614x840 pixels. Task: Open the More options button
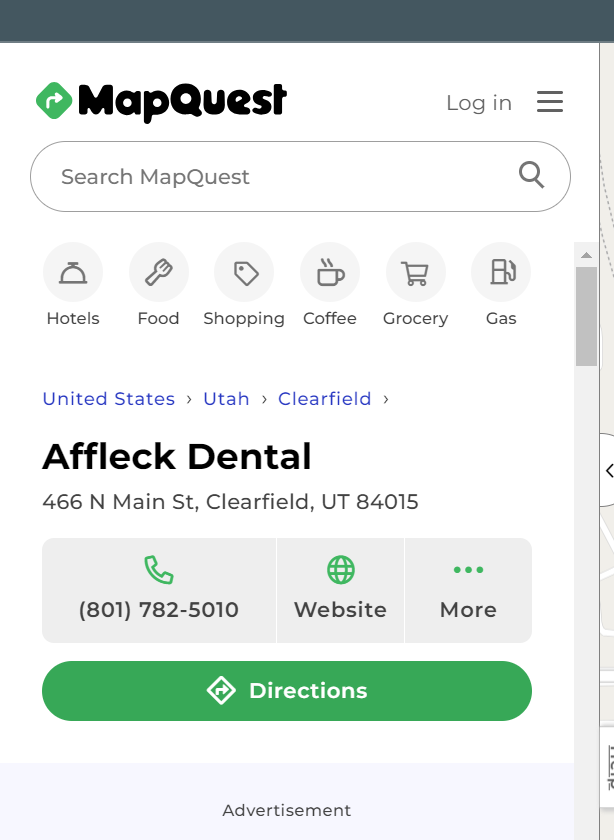tap(468, 590)
